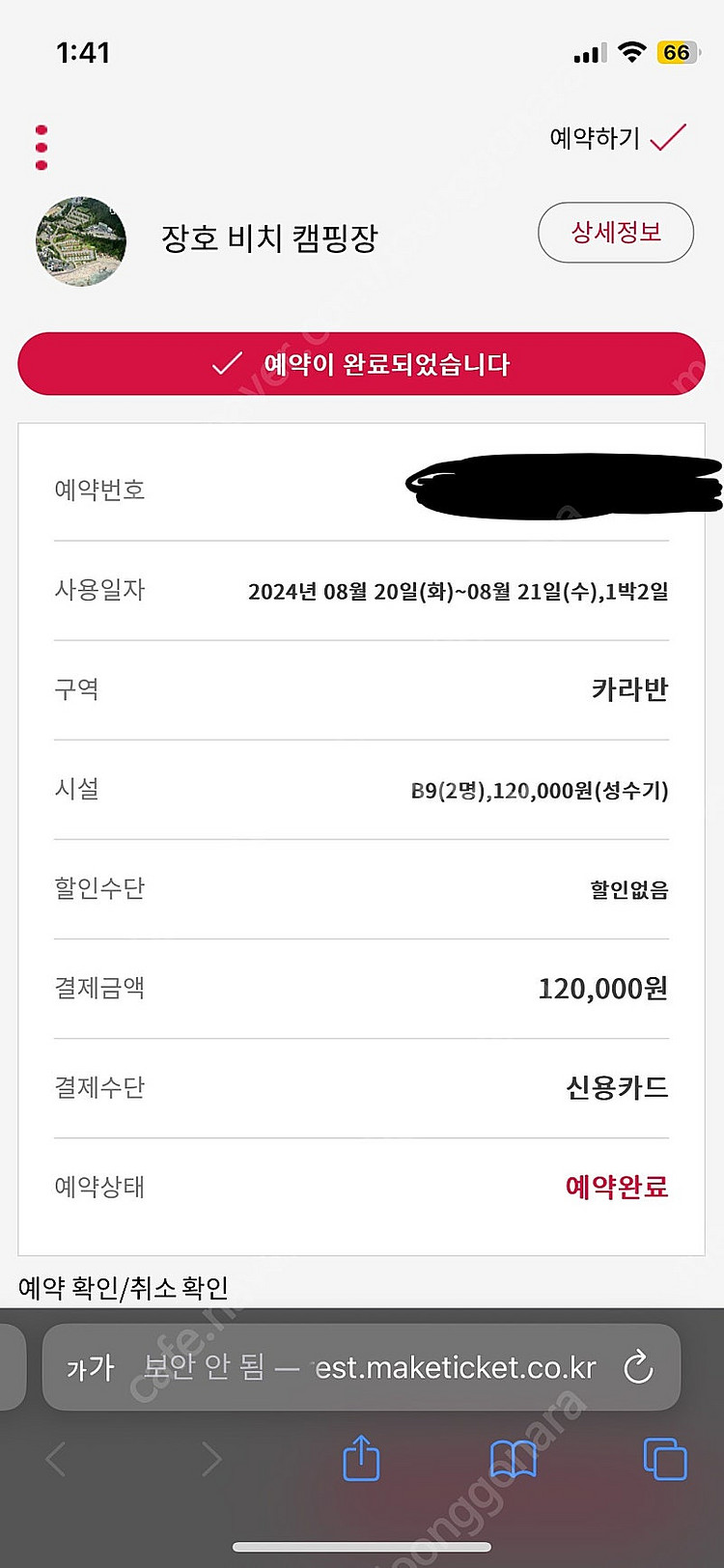This screenshot has width=724, height=1568.
Task: Reload the page
Action: tap(638, 1367)
